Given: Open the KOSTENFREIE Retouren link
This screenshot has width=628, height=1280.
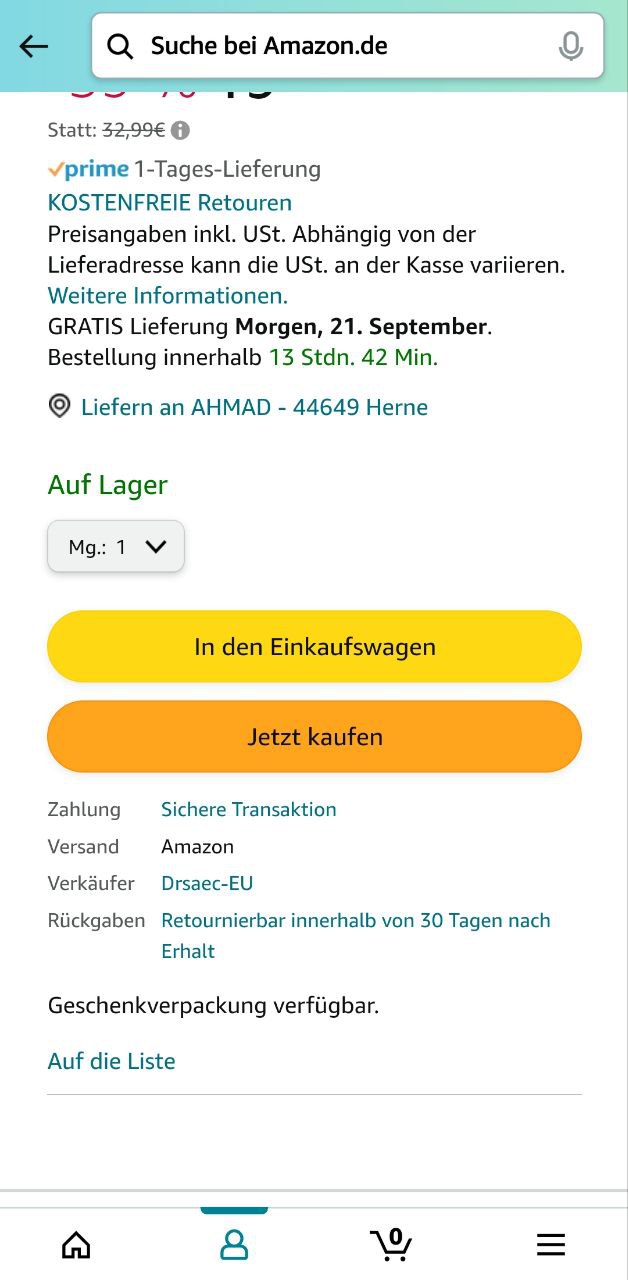Looking at the screenshot, I should point(170,203).
